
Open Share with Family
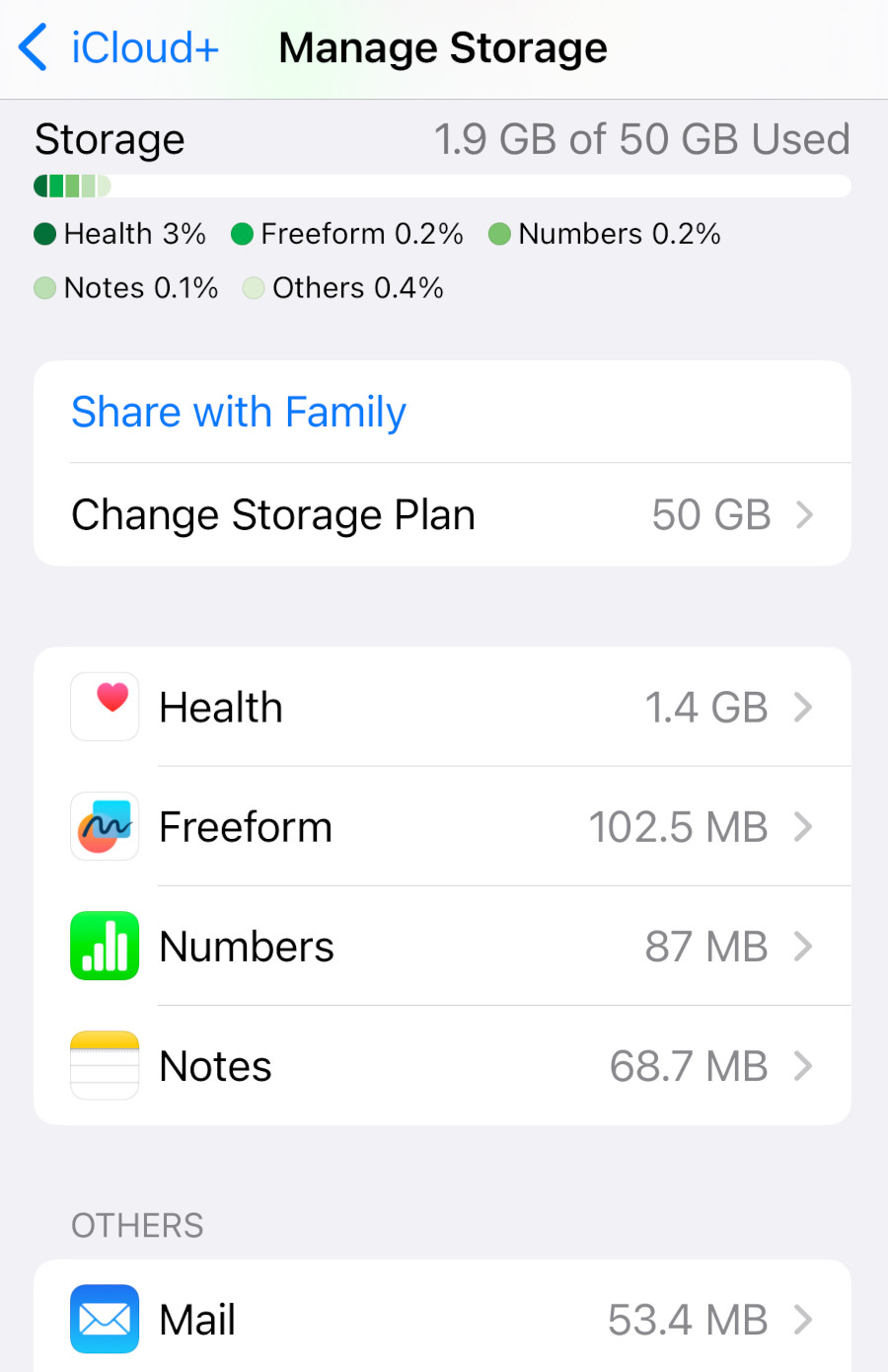239,412
